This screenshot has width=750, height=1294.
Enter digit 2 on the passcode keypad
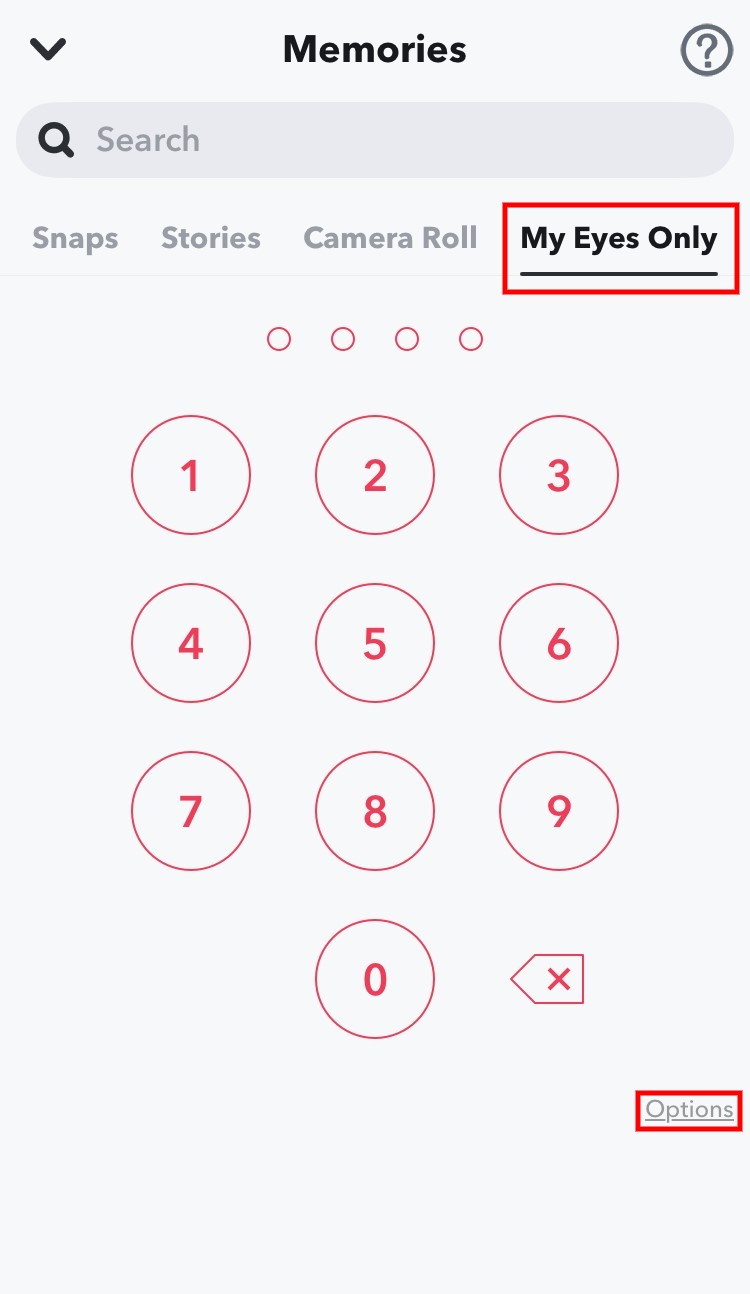375,476
